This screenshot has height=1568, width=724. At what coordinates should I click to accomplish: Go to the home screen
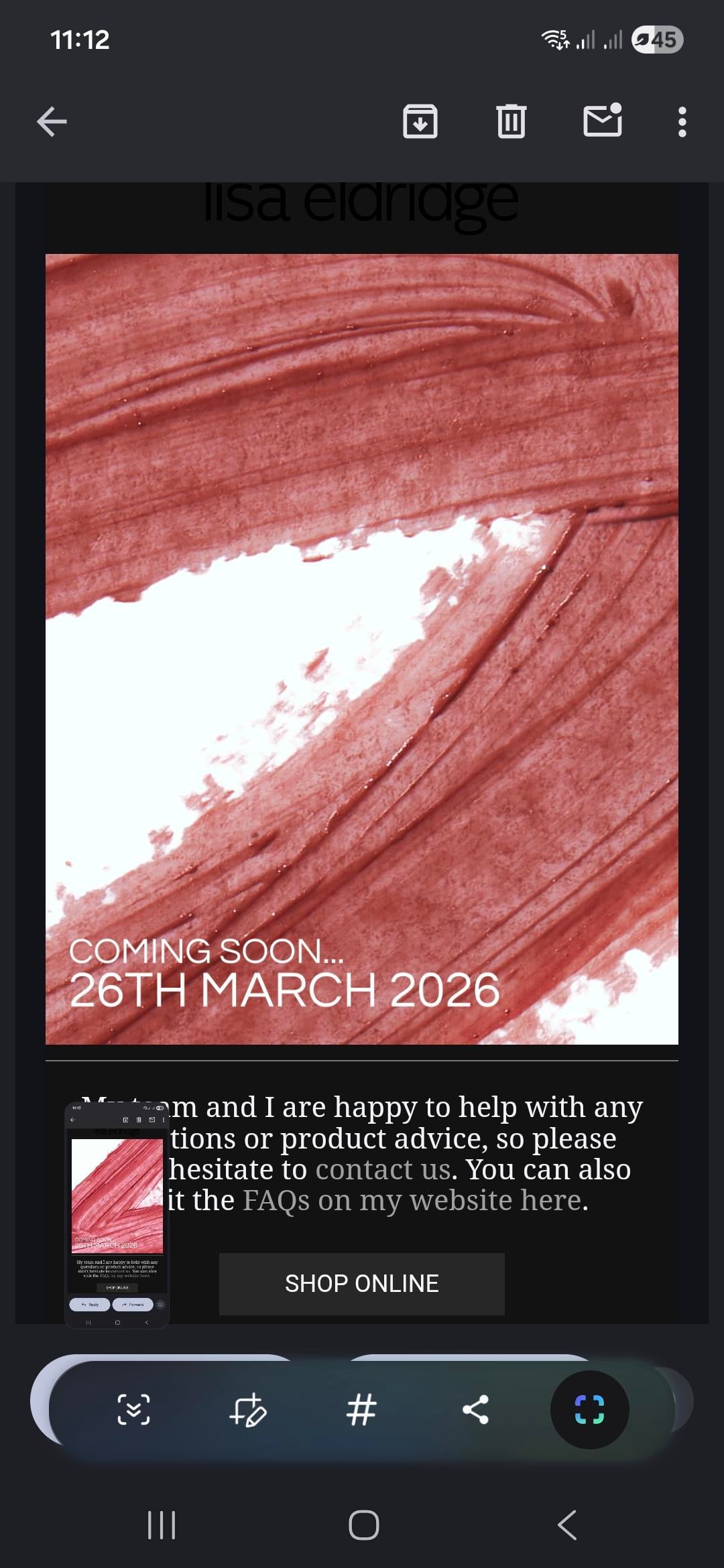[363, 1526]
